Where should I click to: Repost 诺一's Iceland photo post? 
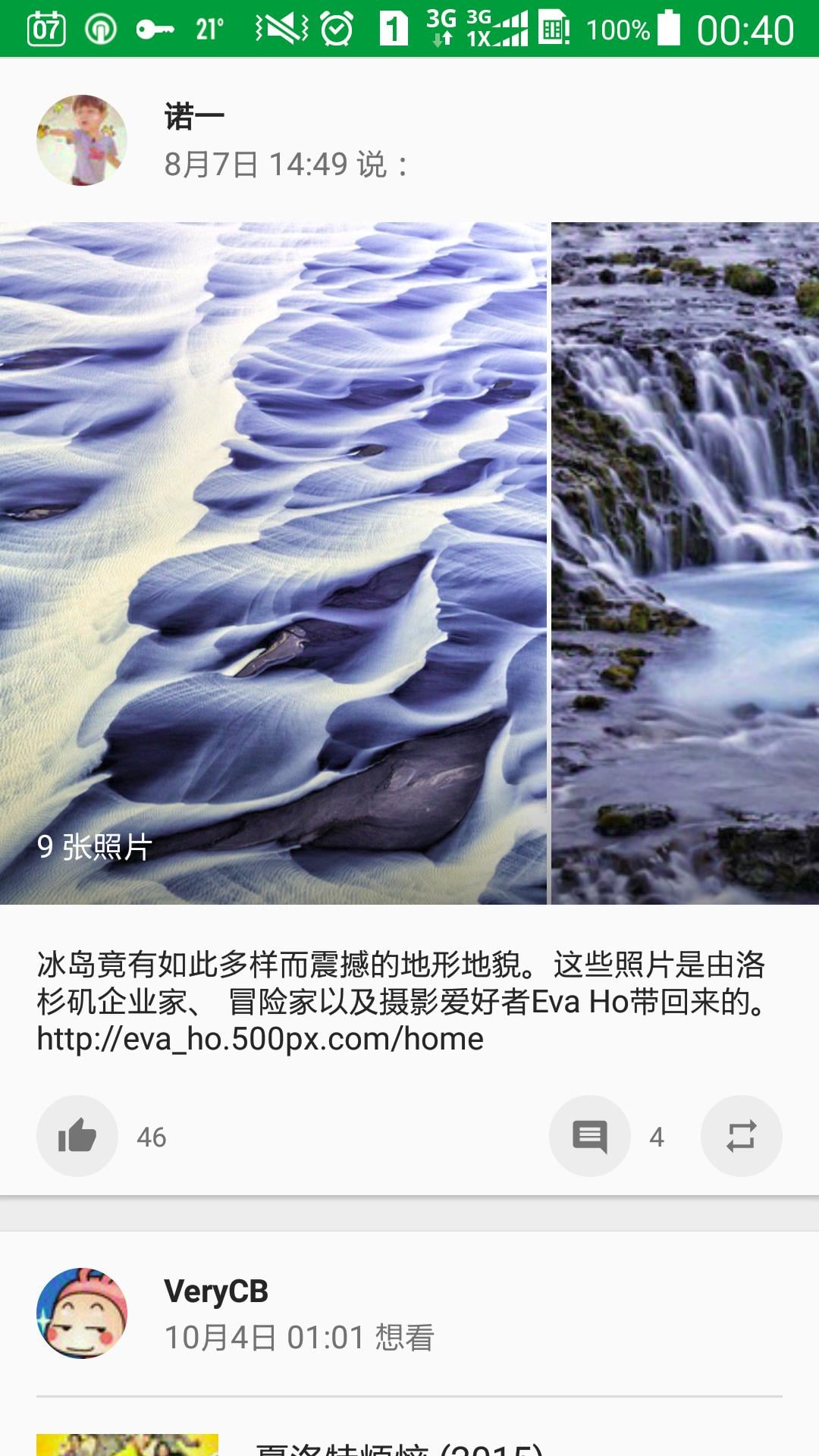coord(742,1136)
